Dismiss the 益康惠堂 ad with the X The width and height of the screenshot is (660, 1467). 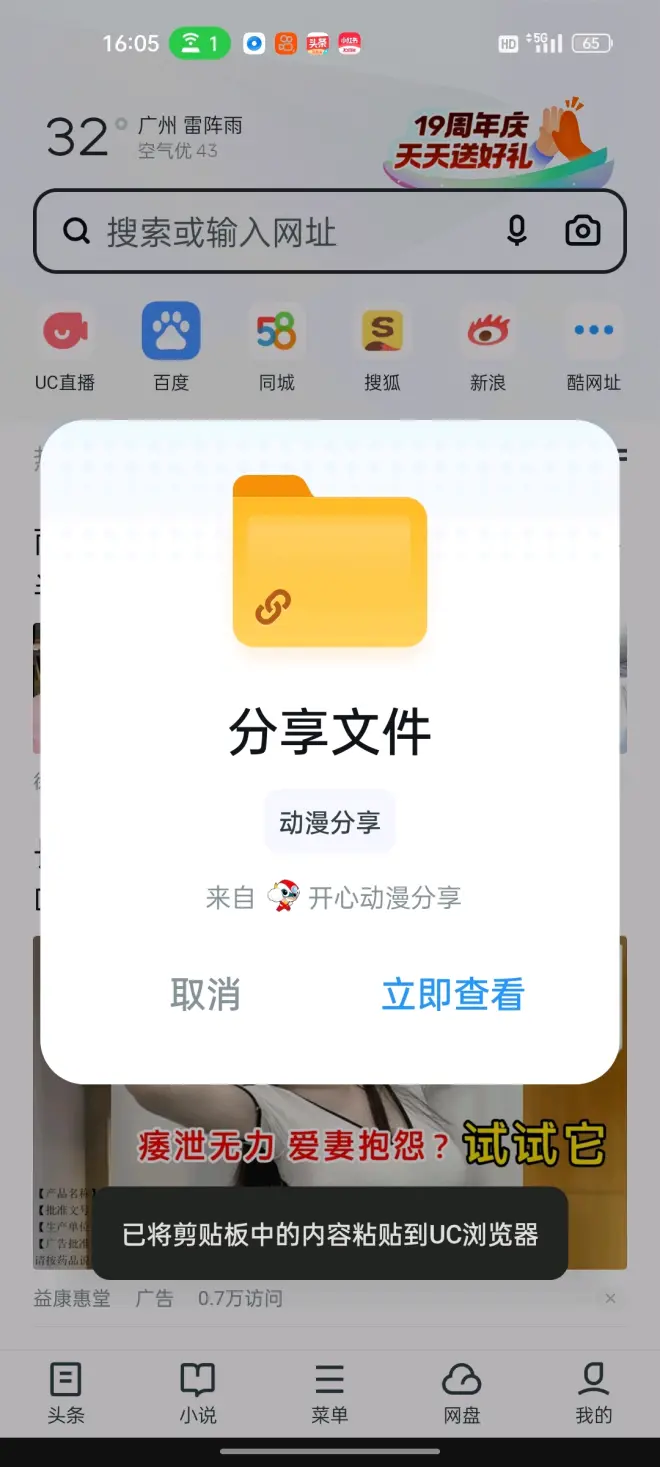[x=610, y=1298]
